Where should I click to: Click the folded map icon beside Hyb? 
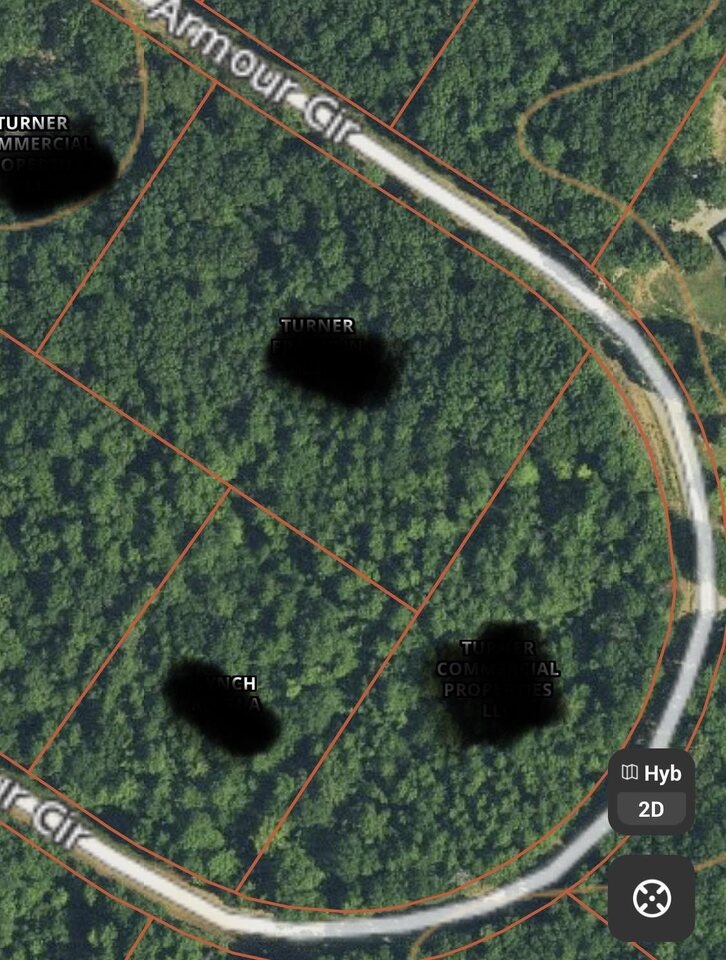pos(632,772)
